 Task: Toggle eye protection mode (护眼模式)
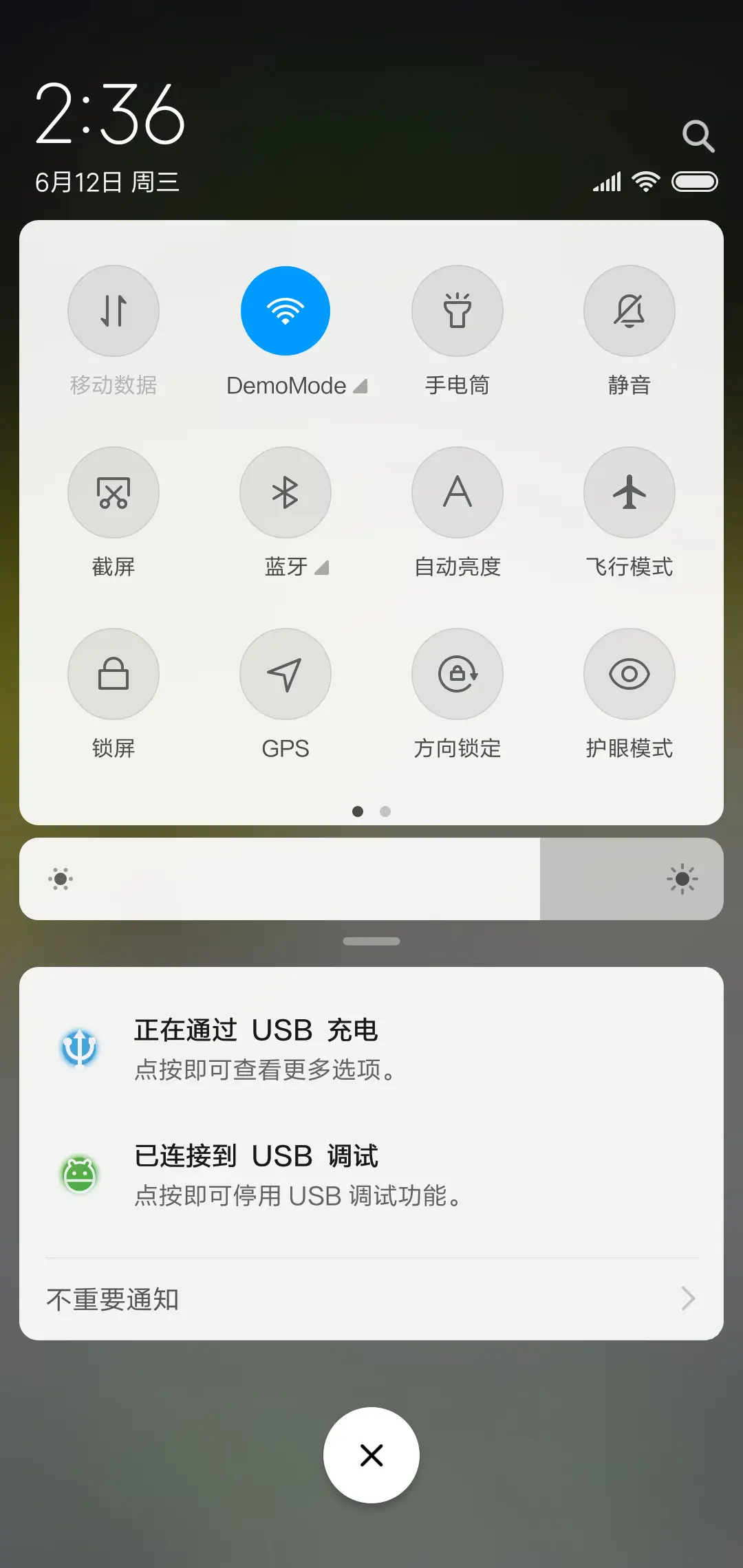(x=629, y=674)
